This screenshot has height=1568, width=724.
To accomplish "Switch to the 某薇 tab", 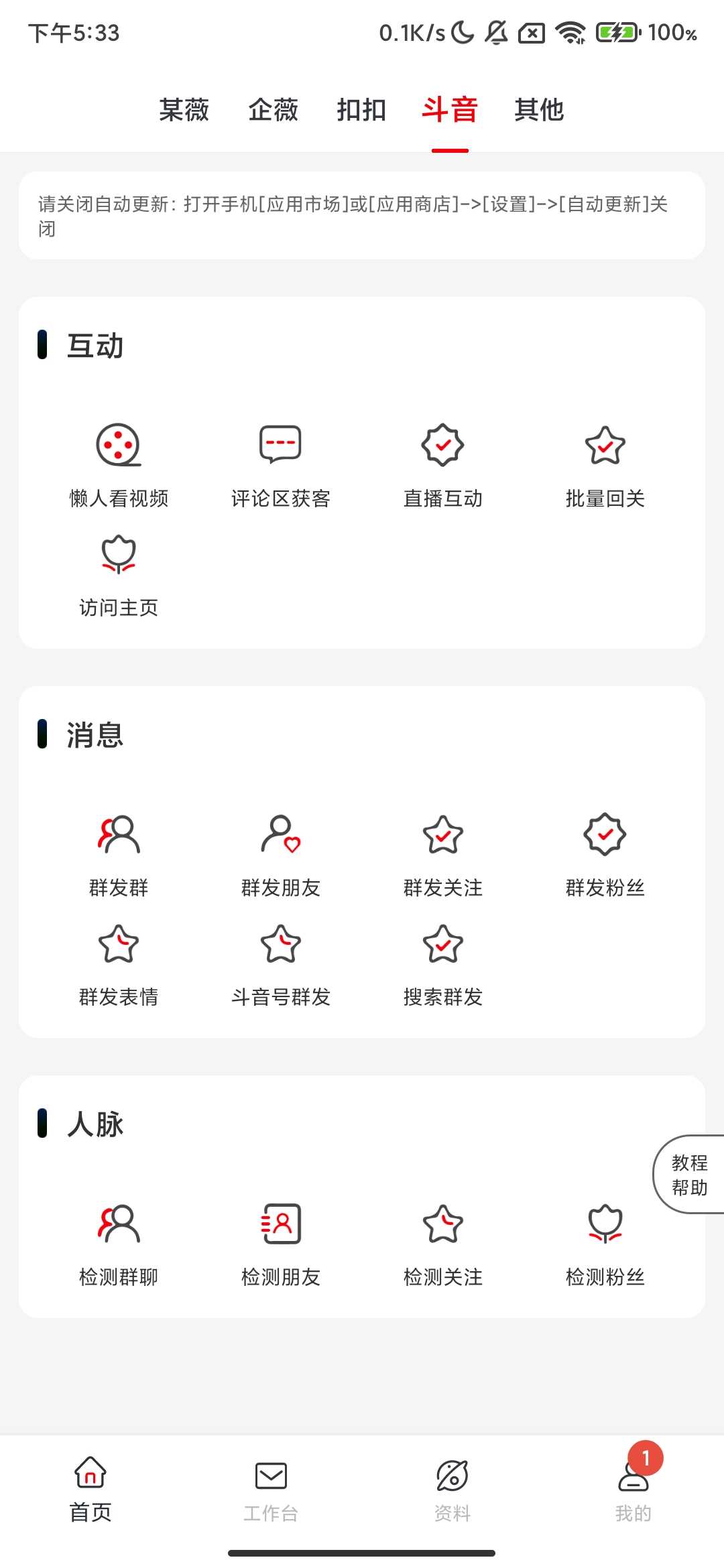I will click(184, 110).
